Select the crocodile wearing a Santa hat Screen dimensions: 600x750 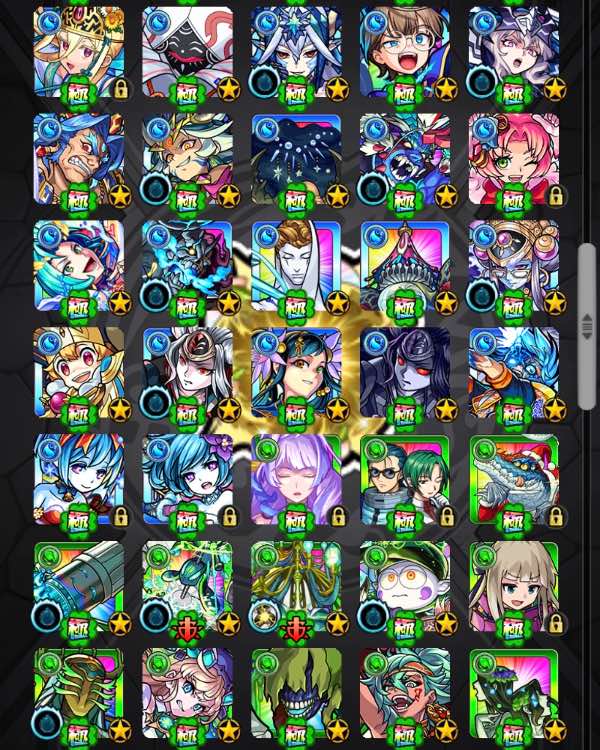coord(514,480)
